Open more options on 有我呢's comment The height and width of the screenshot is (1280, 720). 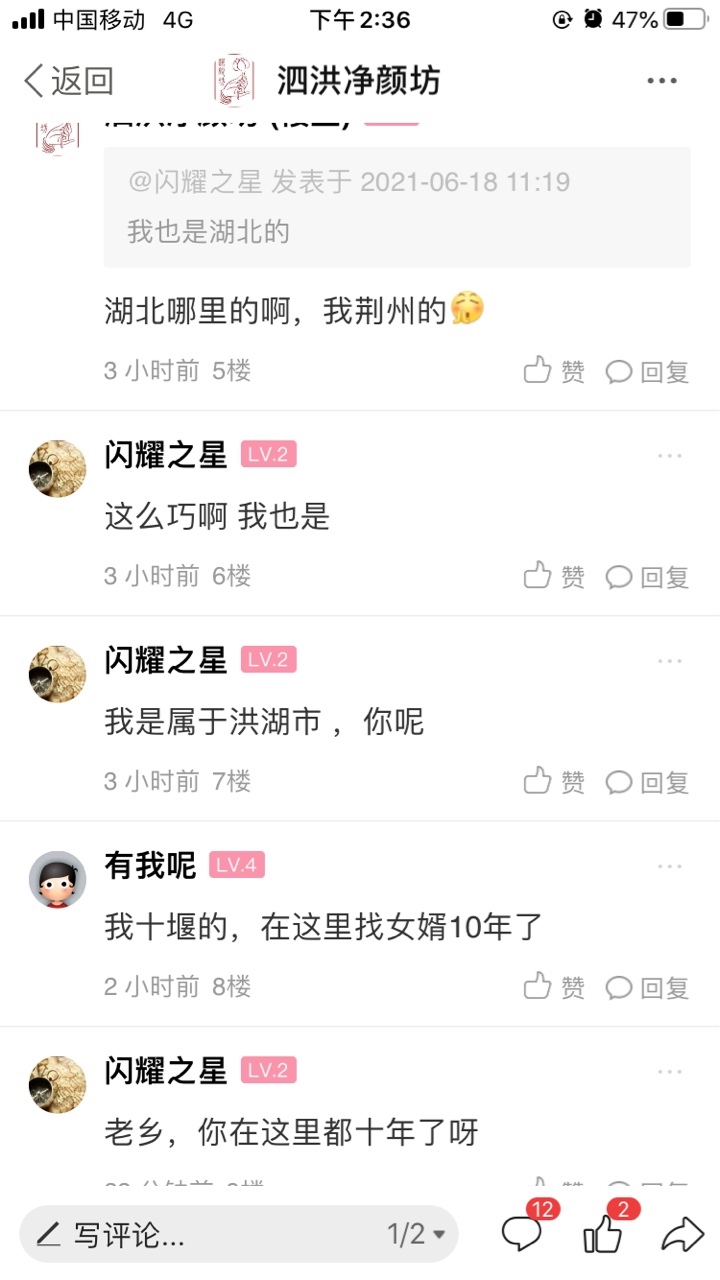click(x=669, y=866)
